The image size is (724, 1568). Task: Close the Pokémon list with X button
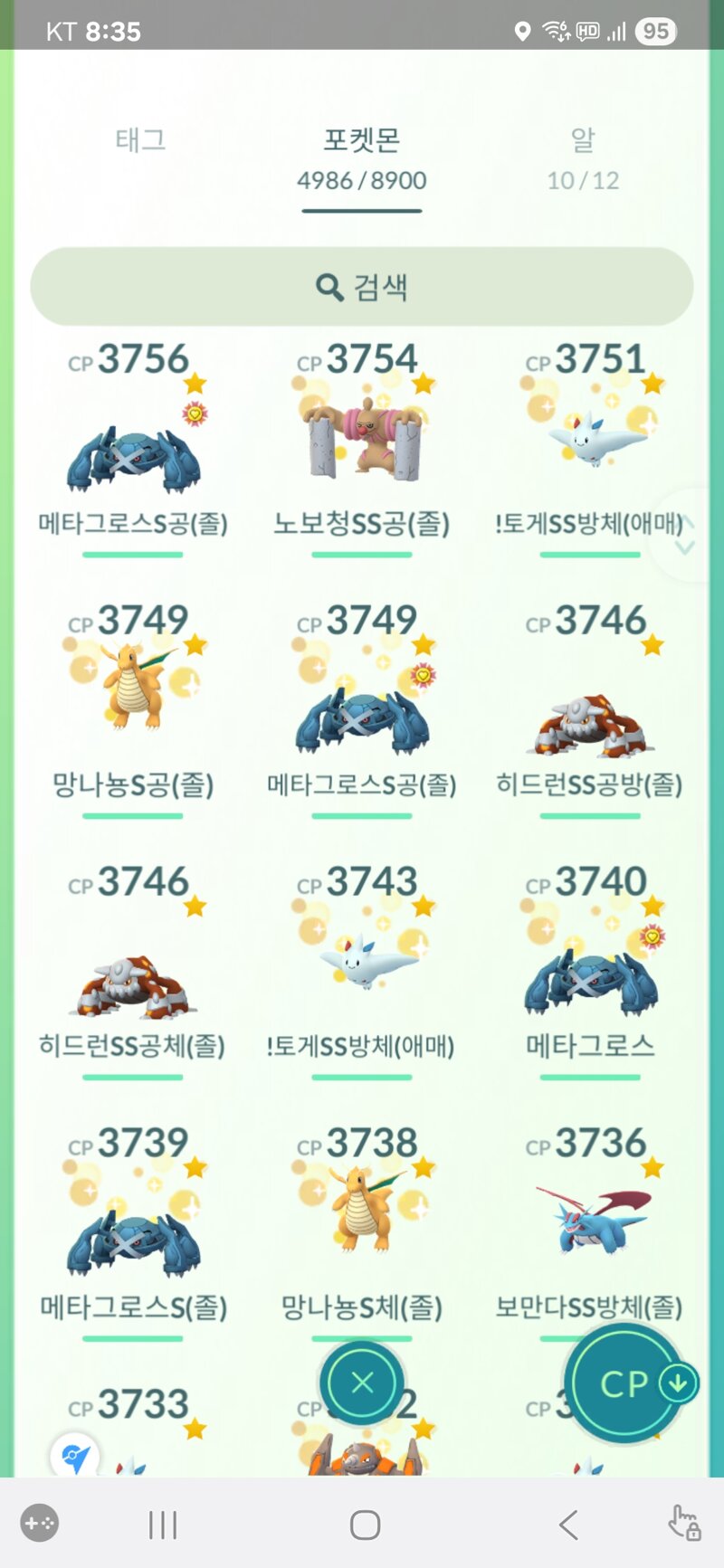click(x=362, y=1383)
